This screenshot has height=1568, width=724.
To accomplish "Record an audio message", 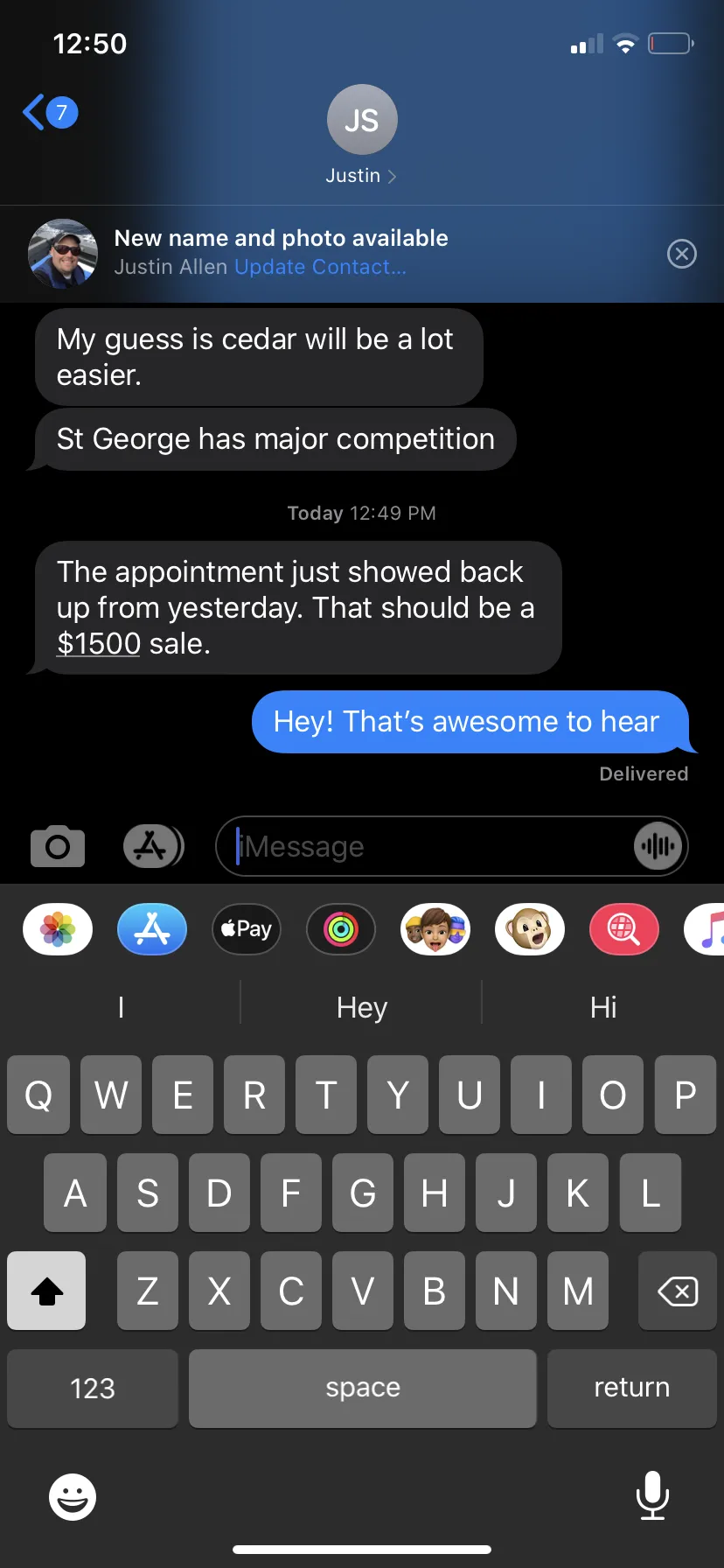I will point(658,846).
